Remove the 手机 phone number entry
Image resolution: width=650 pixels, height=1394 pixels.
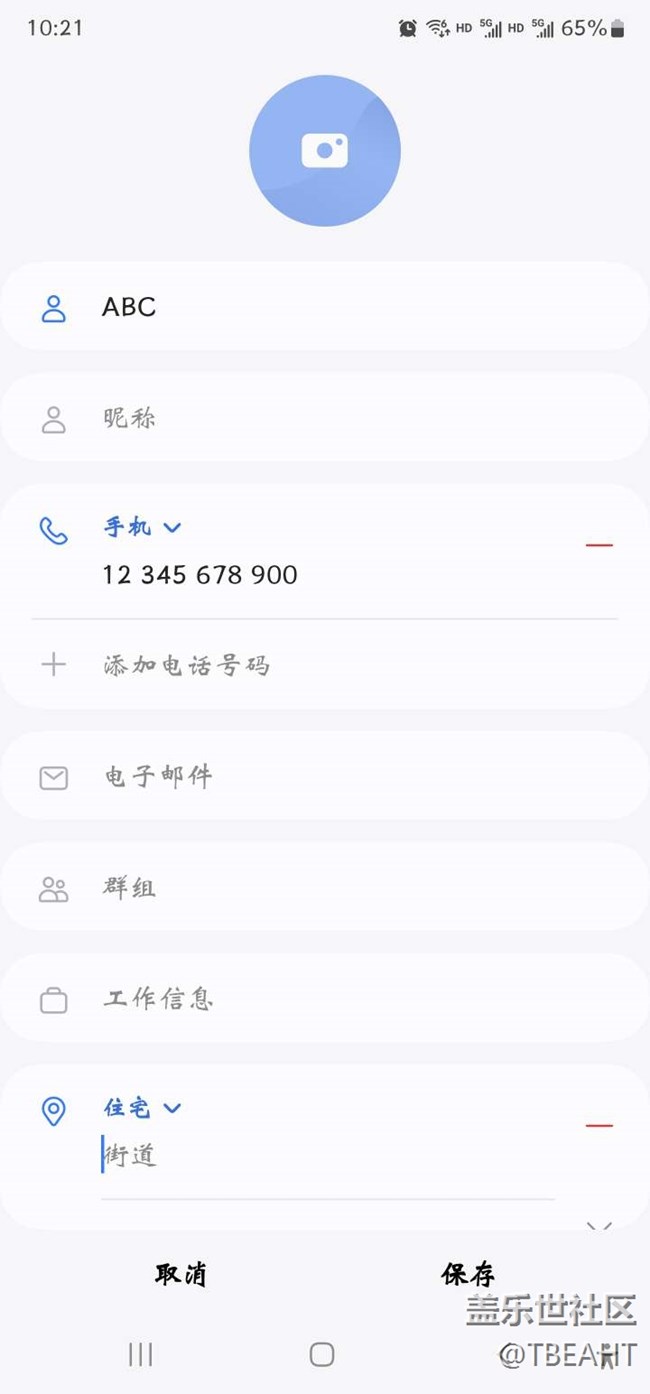coord(599,545)
